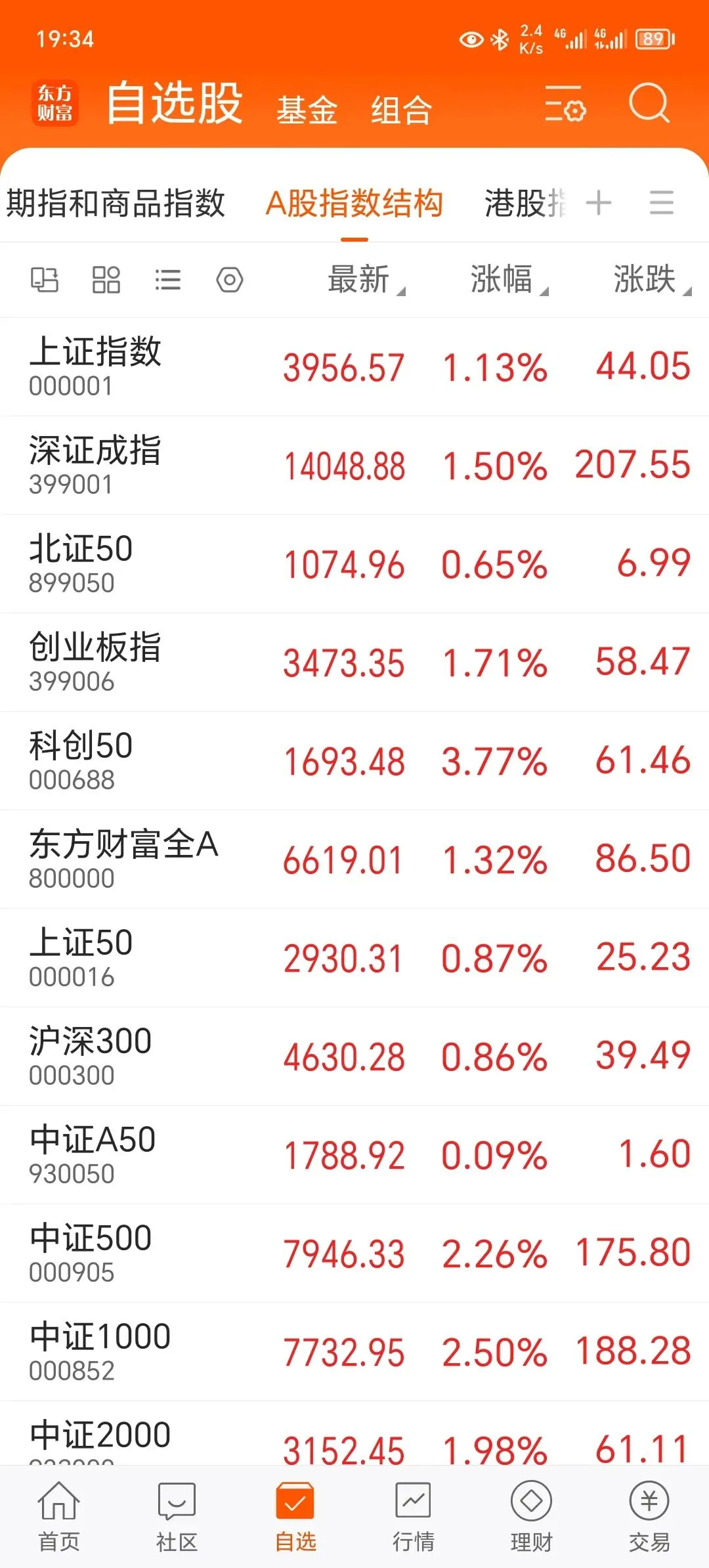Open 创业板指 399006 details
709x1568 pixels.
354,662
